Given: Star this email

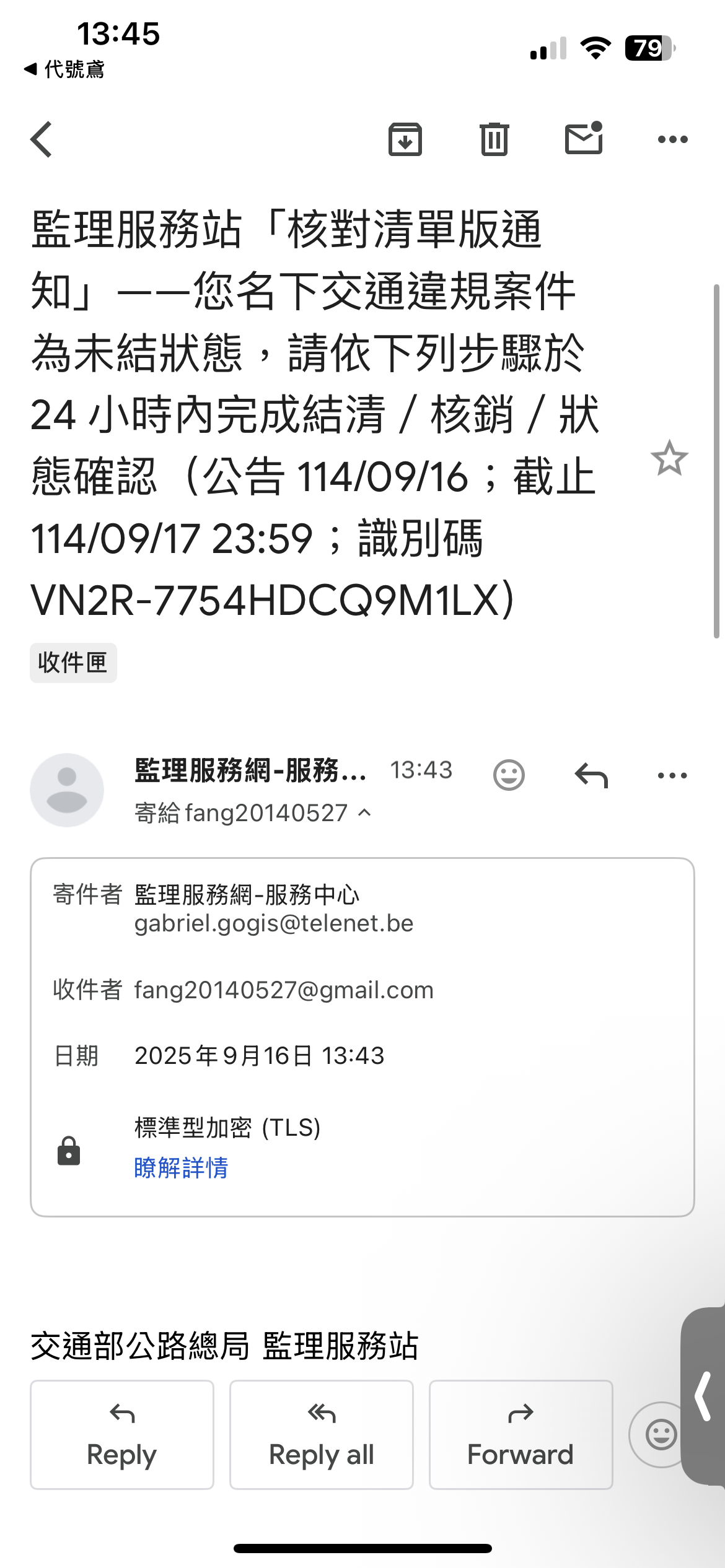Looking at the screenshot, I should tap(669, 459).
